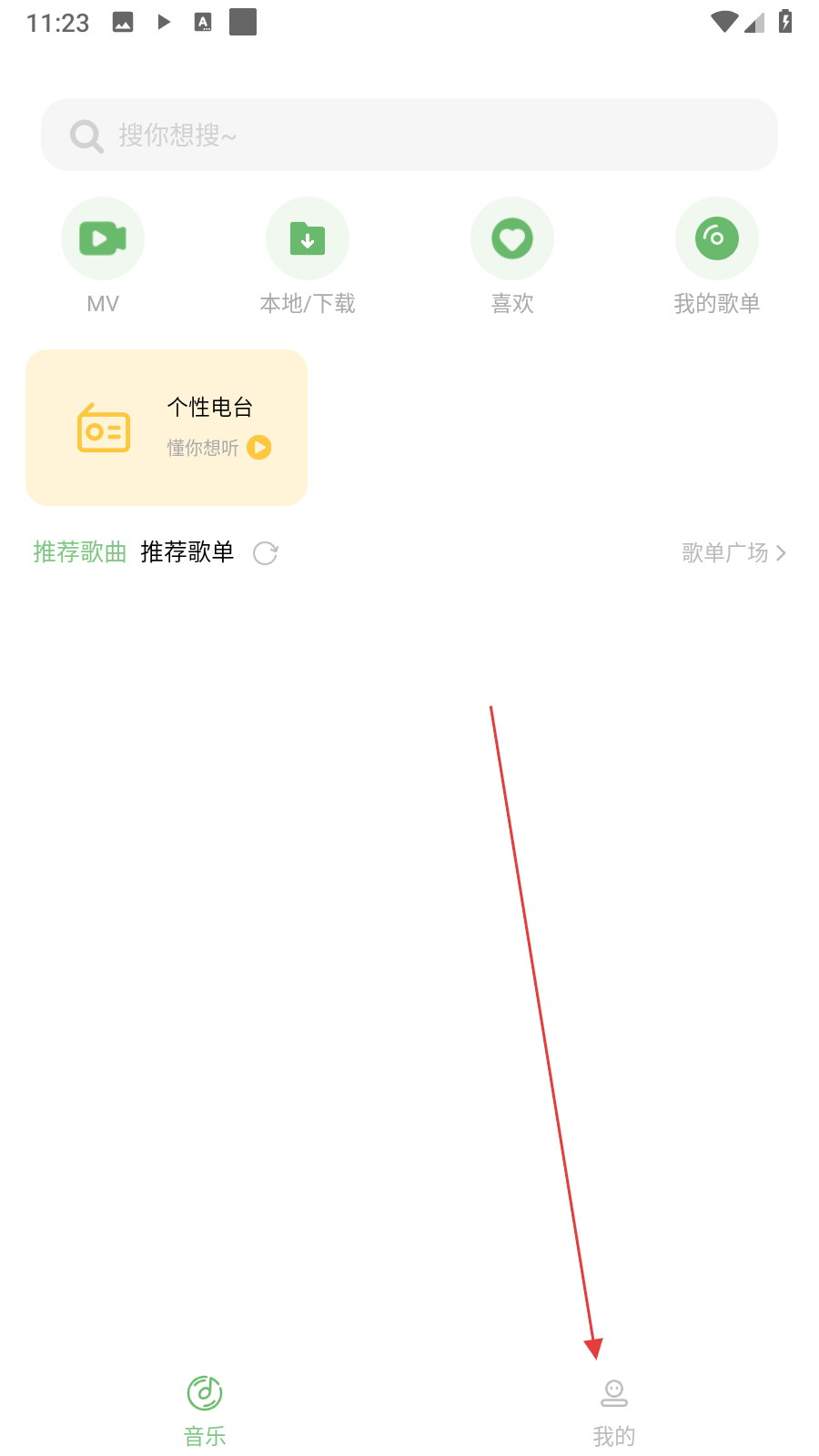819x1456 pixels.
Task: Select the 音乐 bottom tab
Action: click(x=205, y=1409)
